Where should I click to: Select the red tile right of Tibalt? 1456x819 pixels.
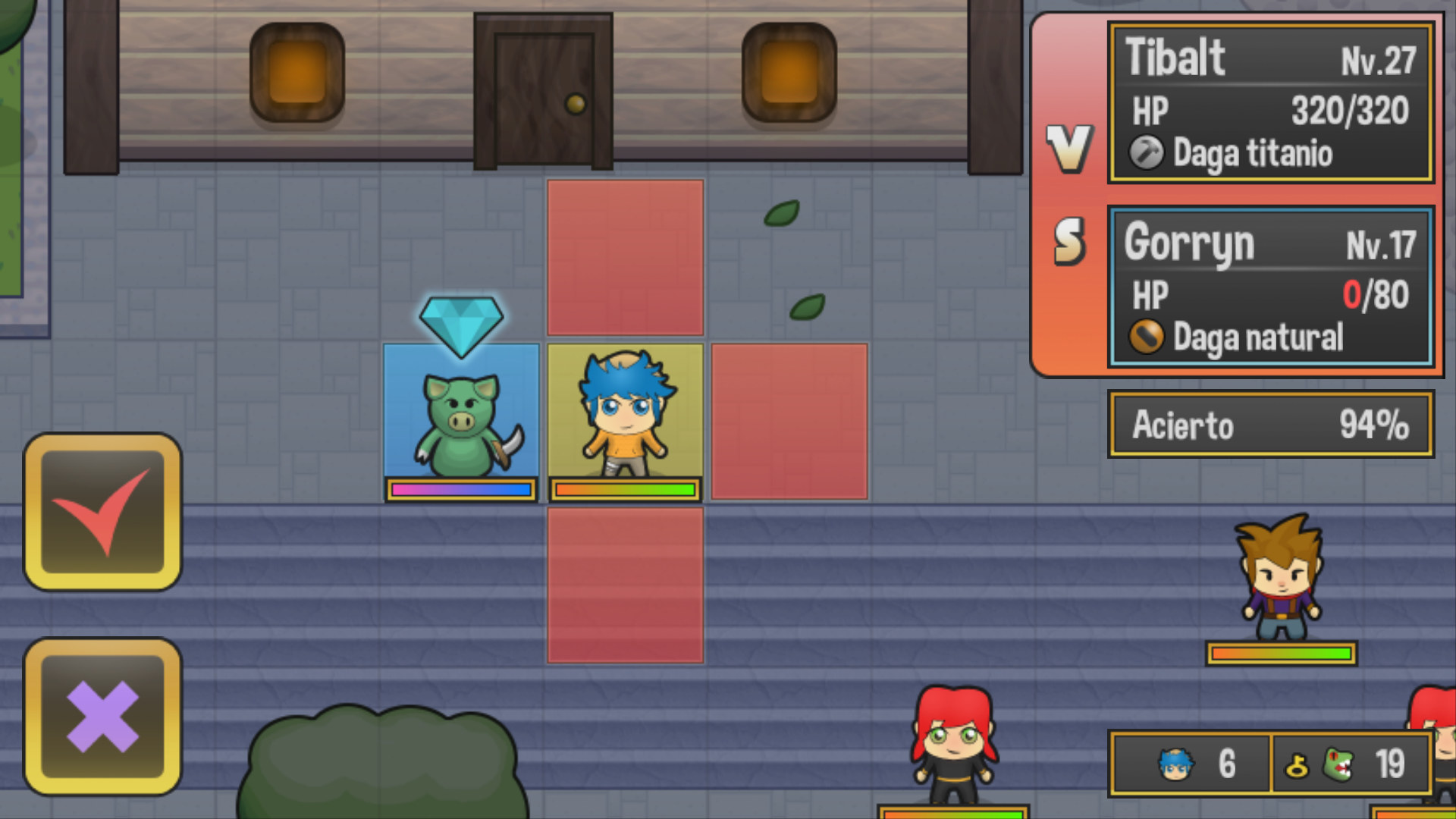click(x=789, y=422)
